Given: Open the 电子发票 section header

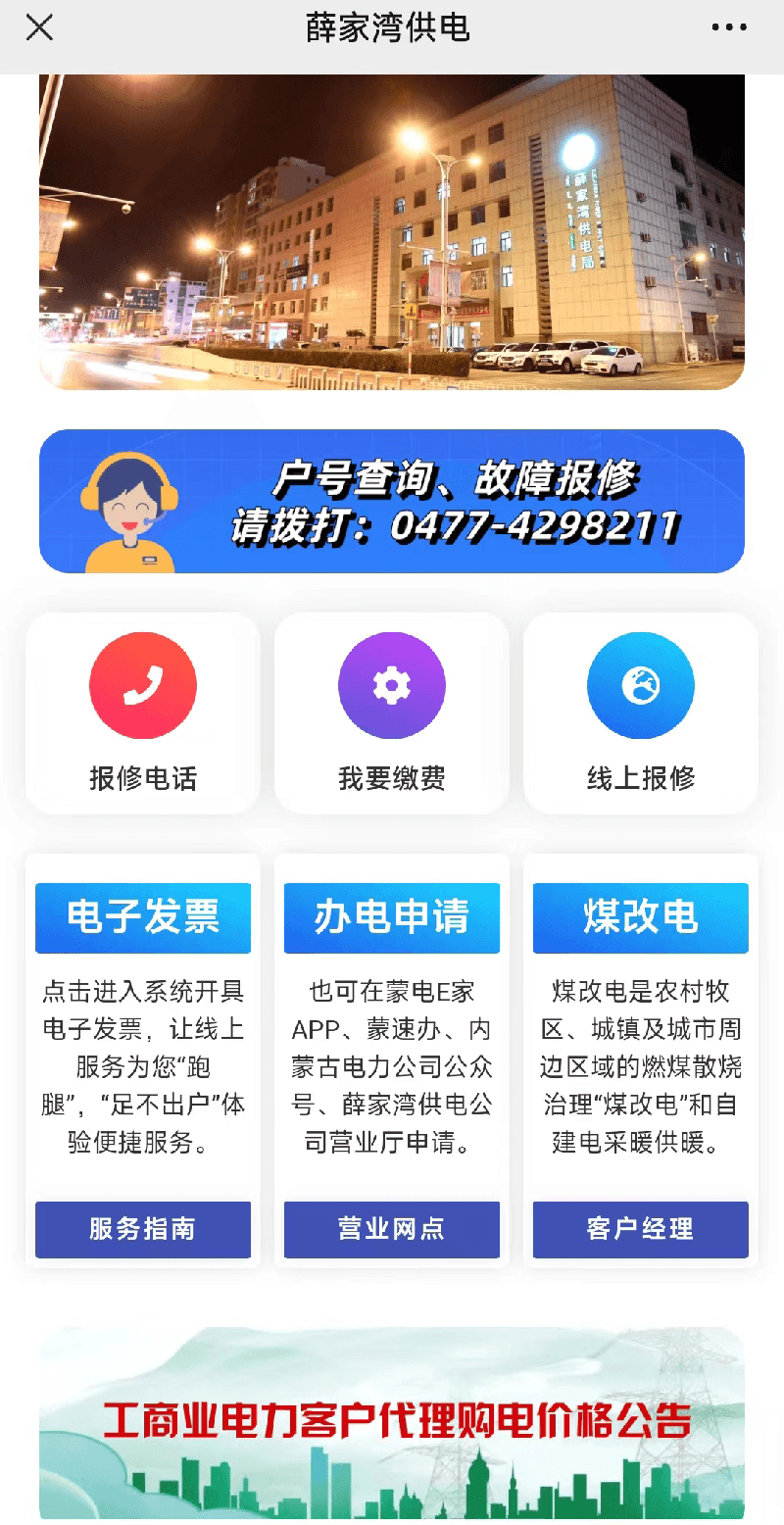Looking at the screenshot, I should (142, 917).
